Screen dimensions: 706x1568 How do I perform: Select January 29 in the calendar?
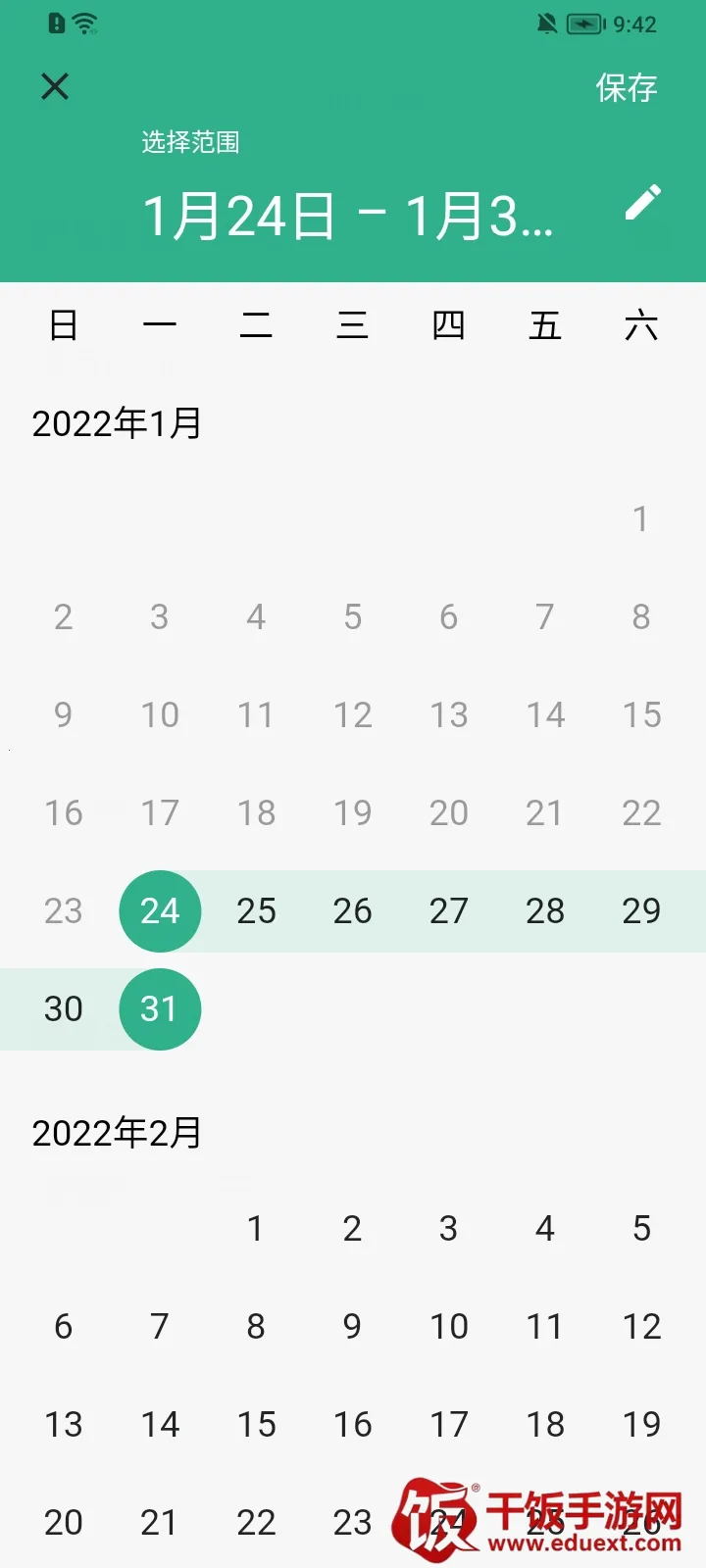click(x=641, y=911)
